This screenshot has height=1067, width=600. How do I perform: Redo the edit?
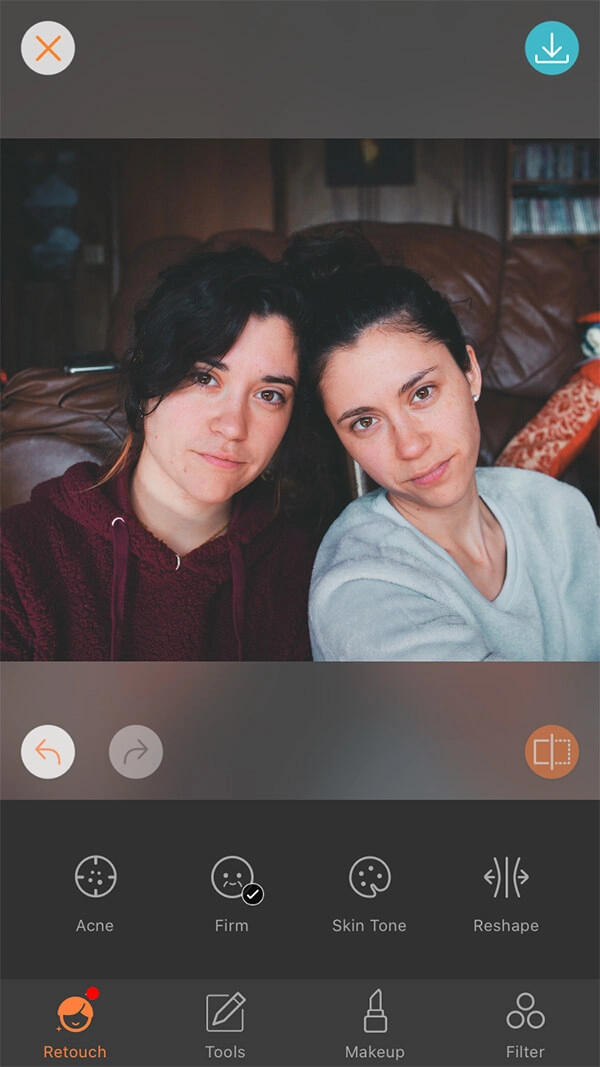(x=136, y=752)
